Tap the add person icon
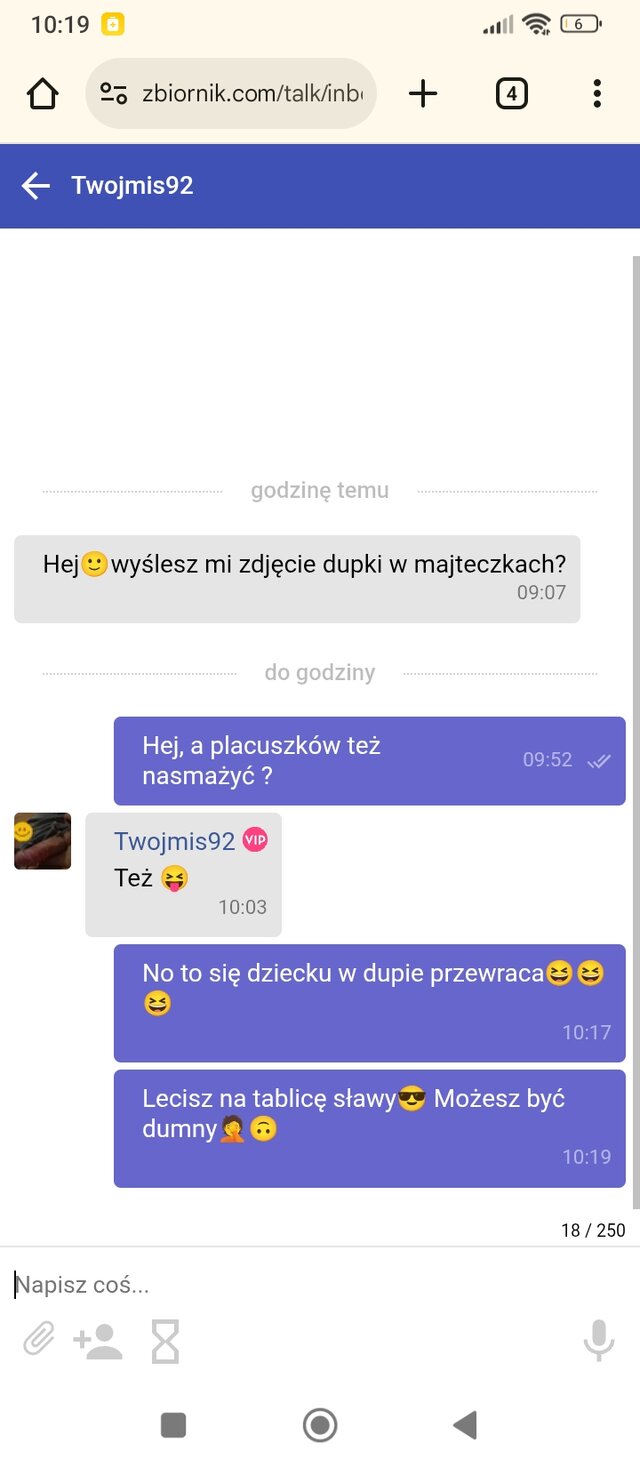This screenshot has width=640, height=1467. click(x=98, y=1340)
